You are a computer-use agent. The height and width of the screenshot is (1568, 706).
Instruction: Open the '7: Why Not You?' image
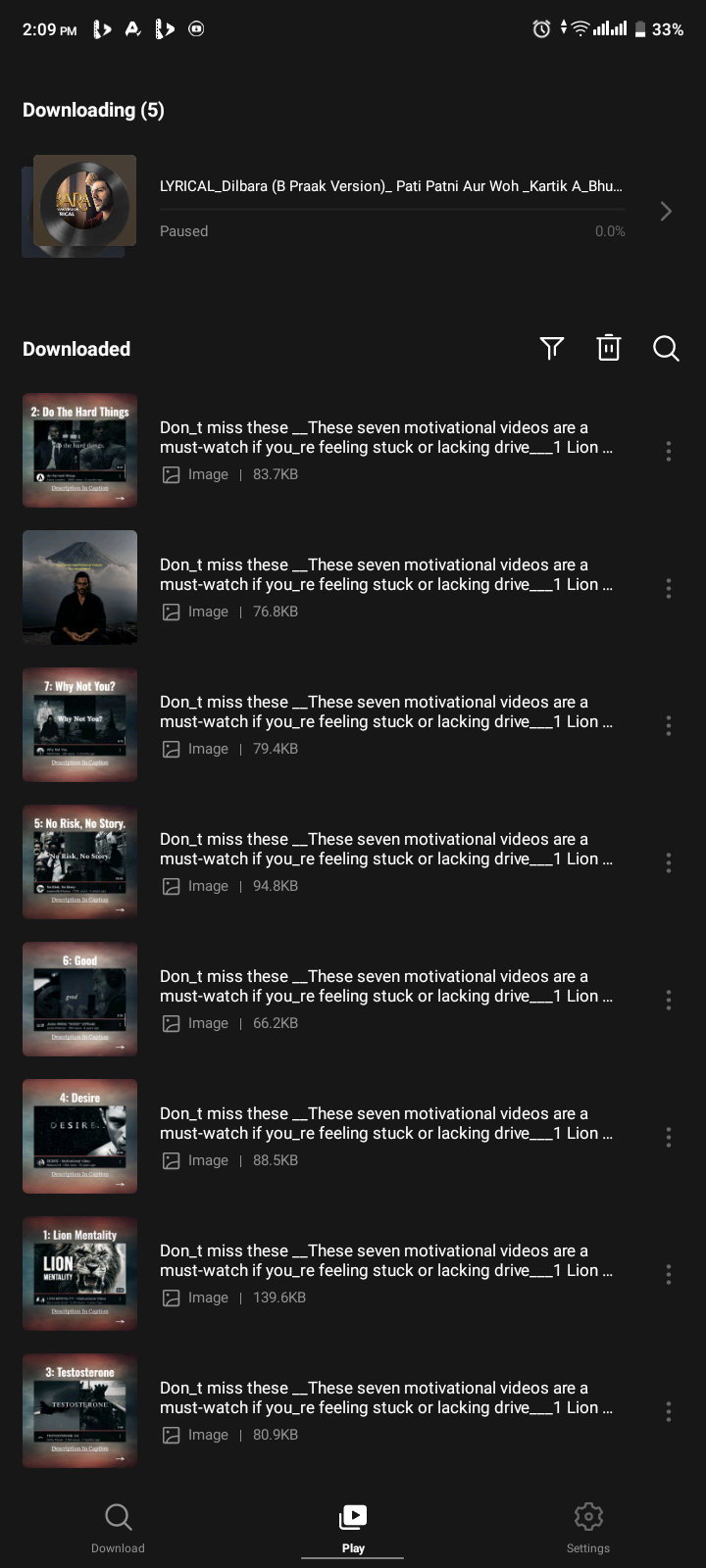point(79,725)
